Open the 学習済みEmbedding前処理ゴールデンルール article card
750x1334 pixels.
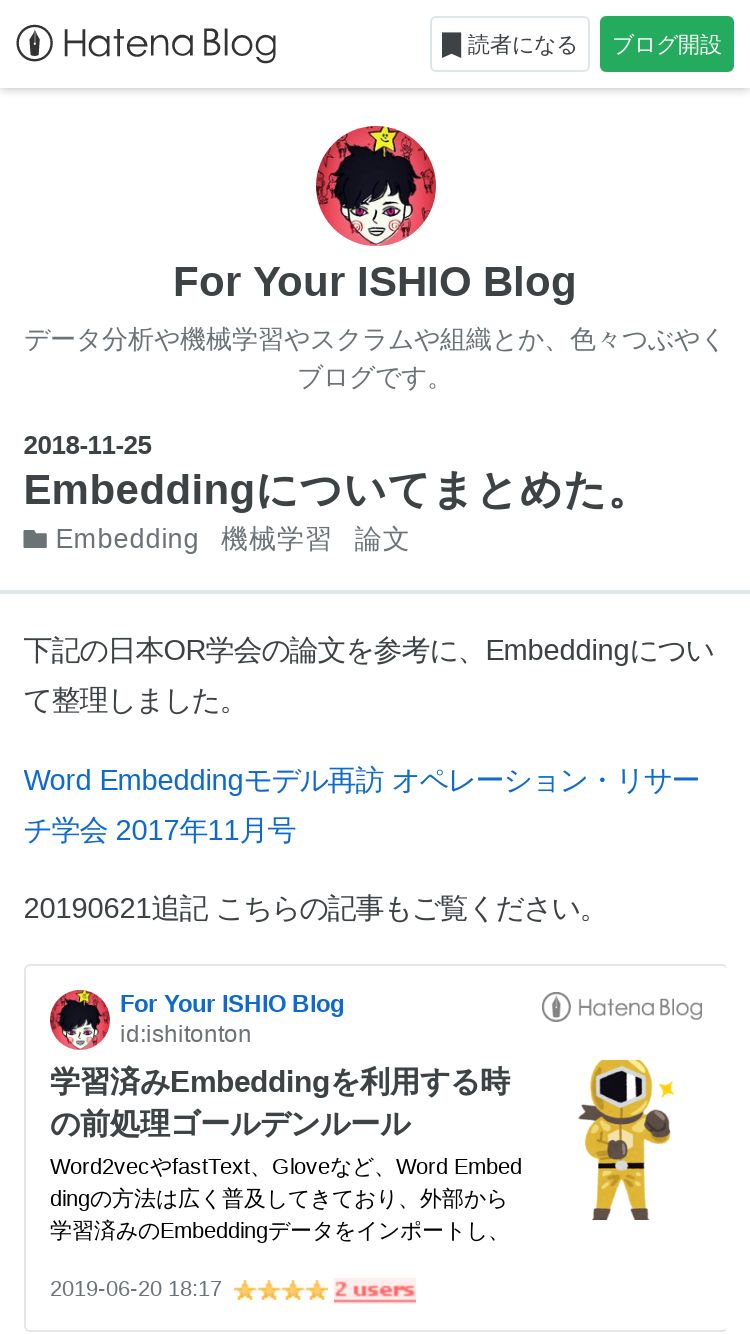[280, 1102]
